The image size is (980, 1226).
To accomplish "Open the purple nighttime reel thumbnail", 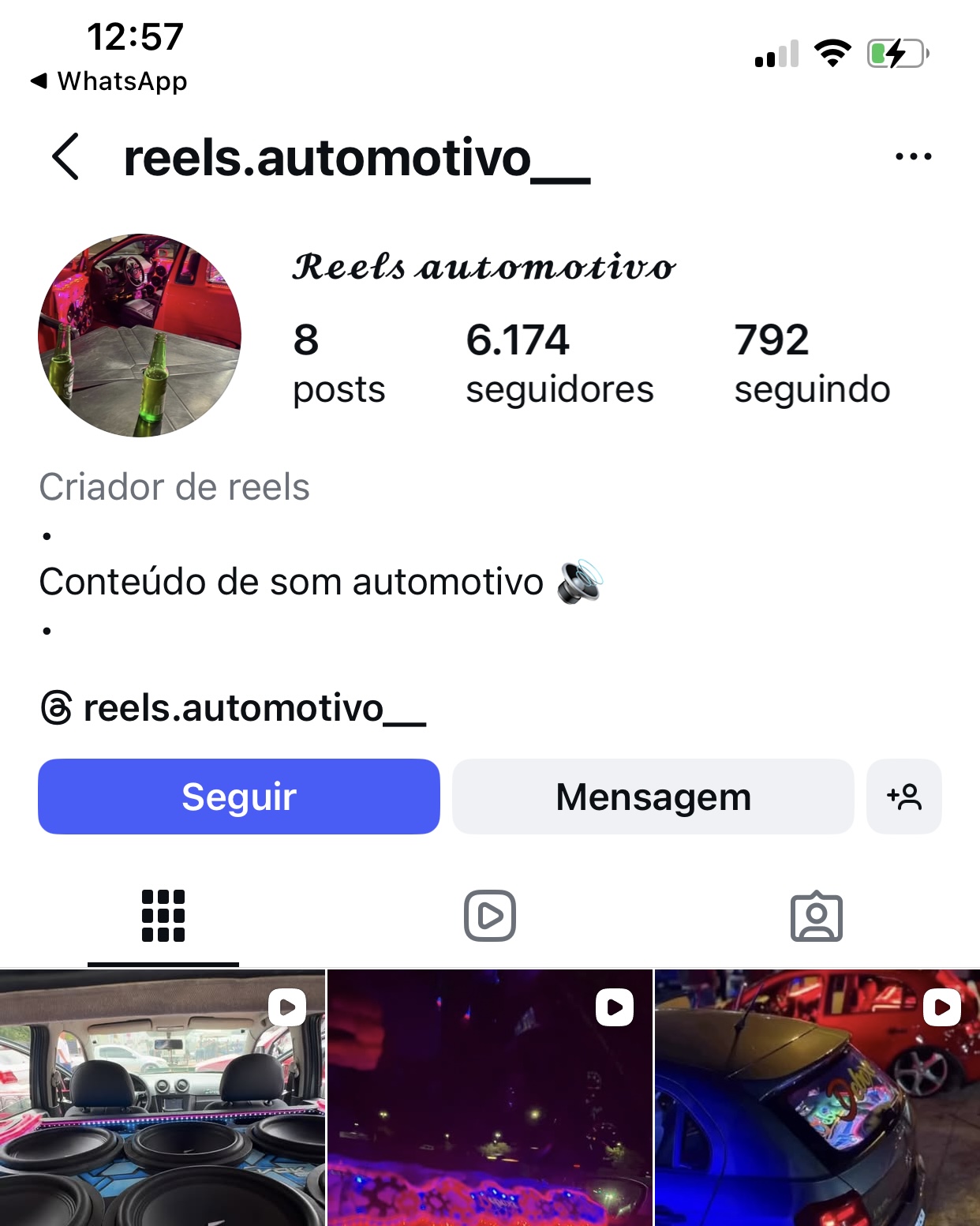I will (x=490, y=1105).
